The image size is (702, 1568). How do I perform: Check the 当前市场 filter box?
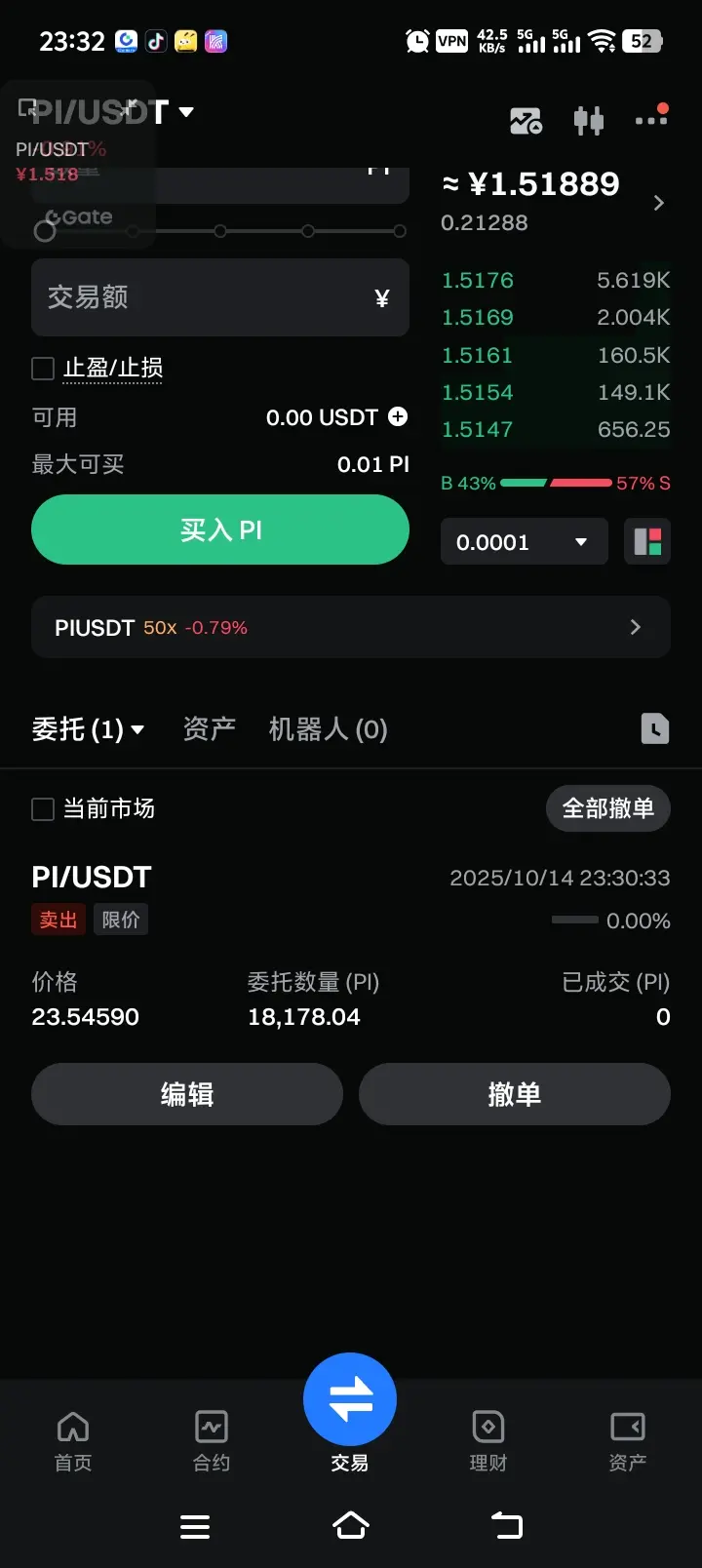click(43, 809)
